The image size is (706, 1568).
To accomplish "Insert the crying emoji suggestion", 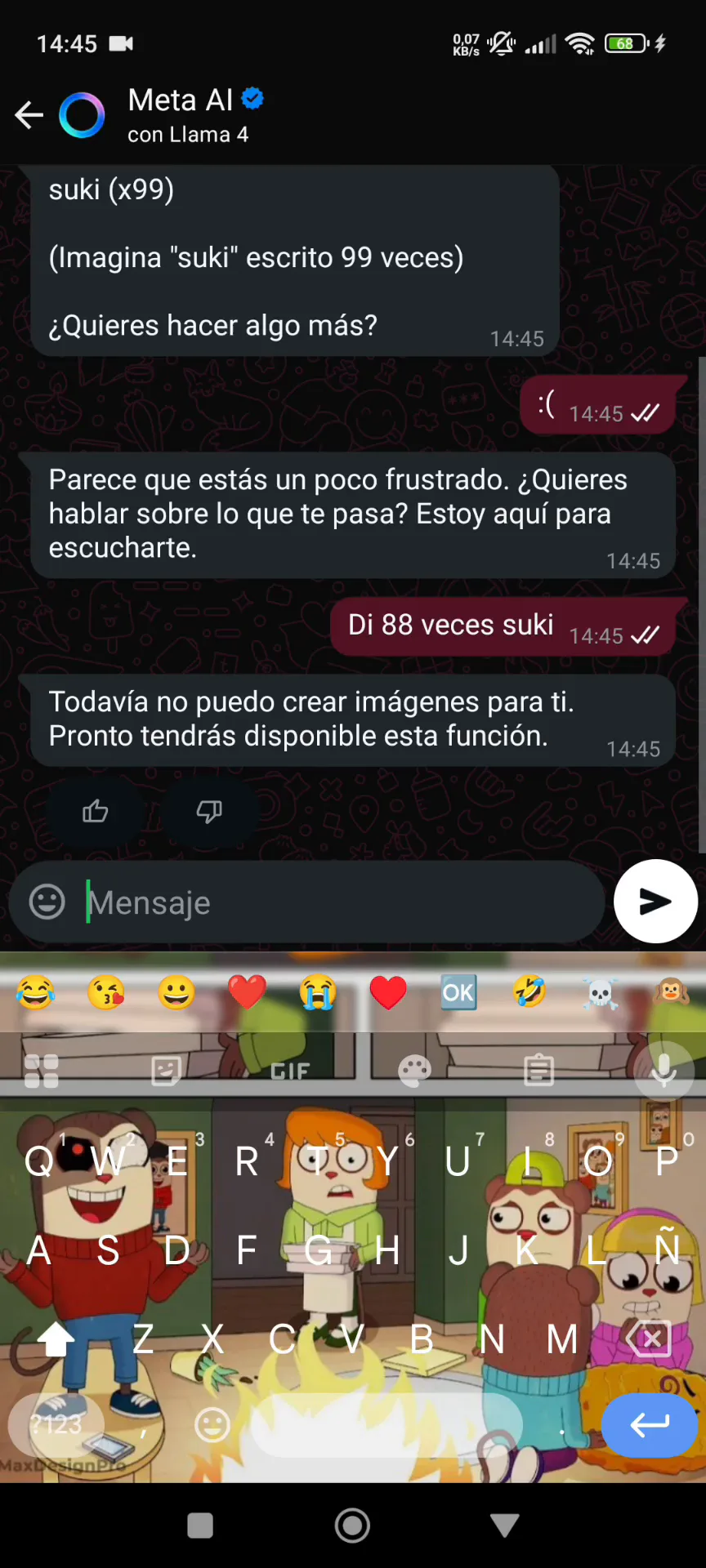I will click(317, 993).
